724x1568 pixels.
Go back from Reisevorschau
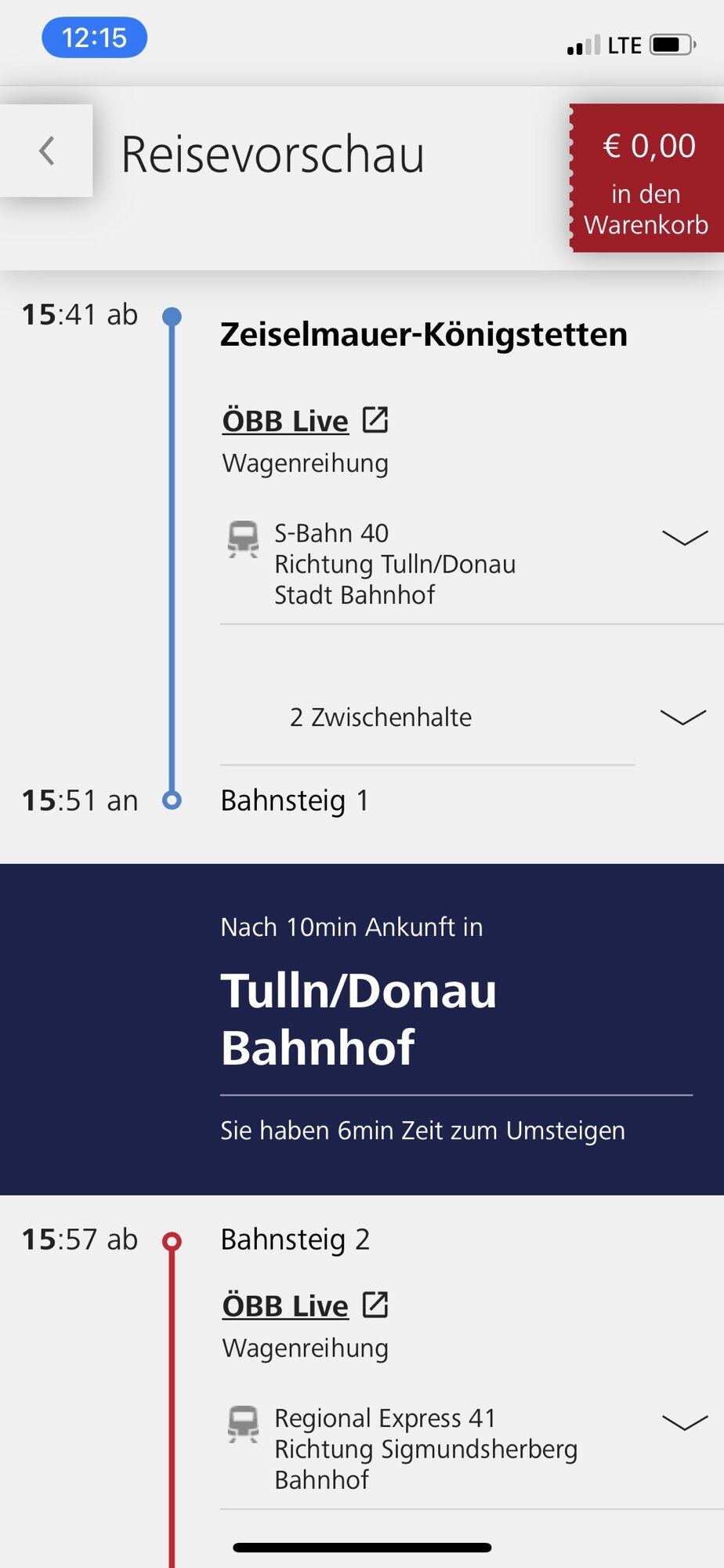pyautogui.click(x=47, y=151)
